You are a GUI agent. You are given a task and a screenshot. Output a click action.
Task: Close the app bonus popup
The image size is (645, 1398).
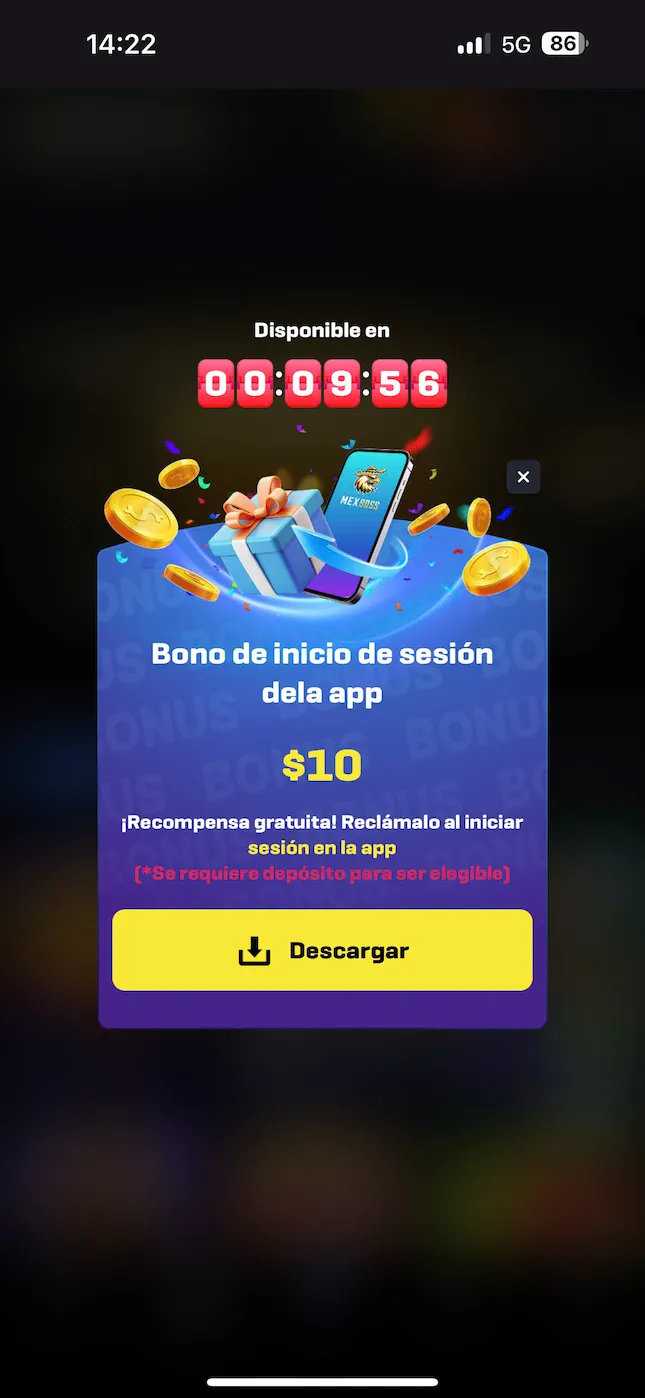[523, 477]
